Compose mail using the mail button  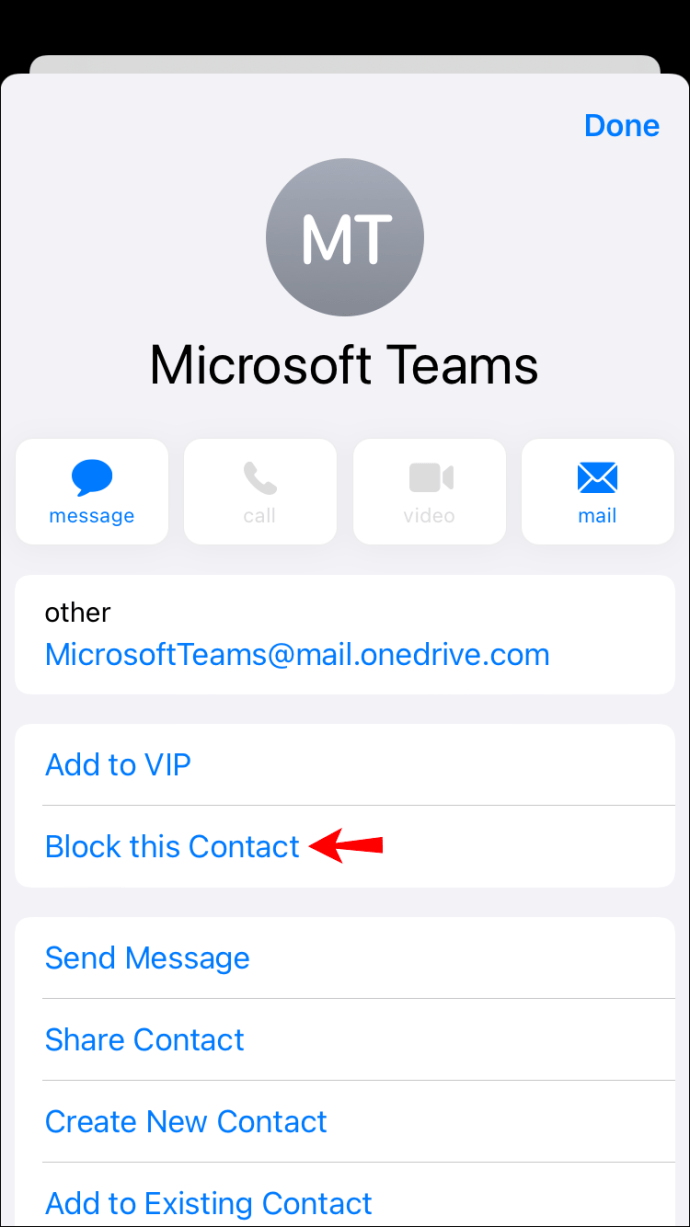coord(597,492)
